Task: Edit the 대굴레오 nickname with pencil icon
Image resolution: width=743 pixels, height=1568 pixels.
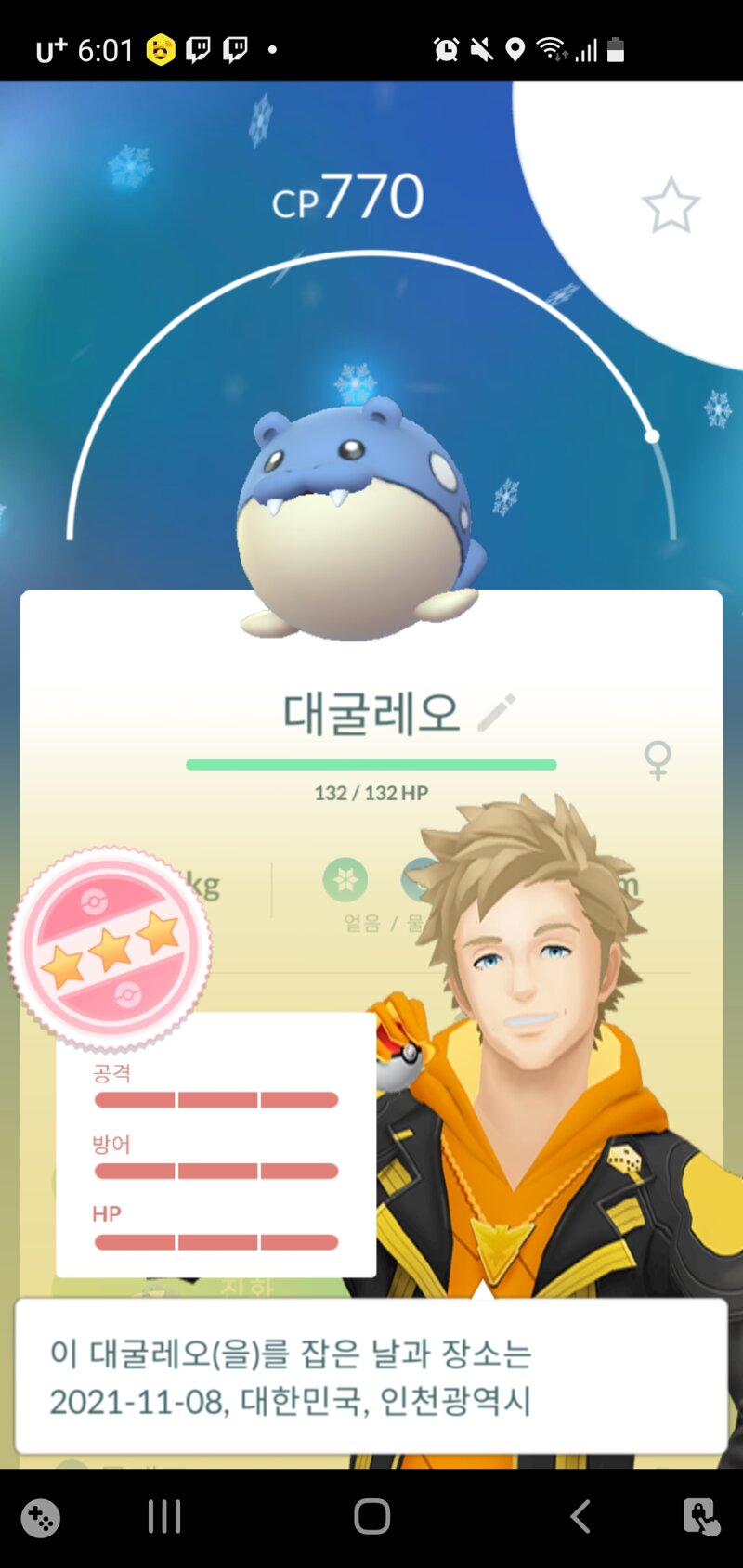Action: coord(496,712)
